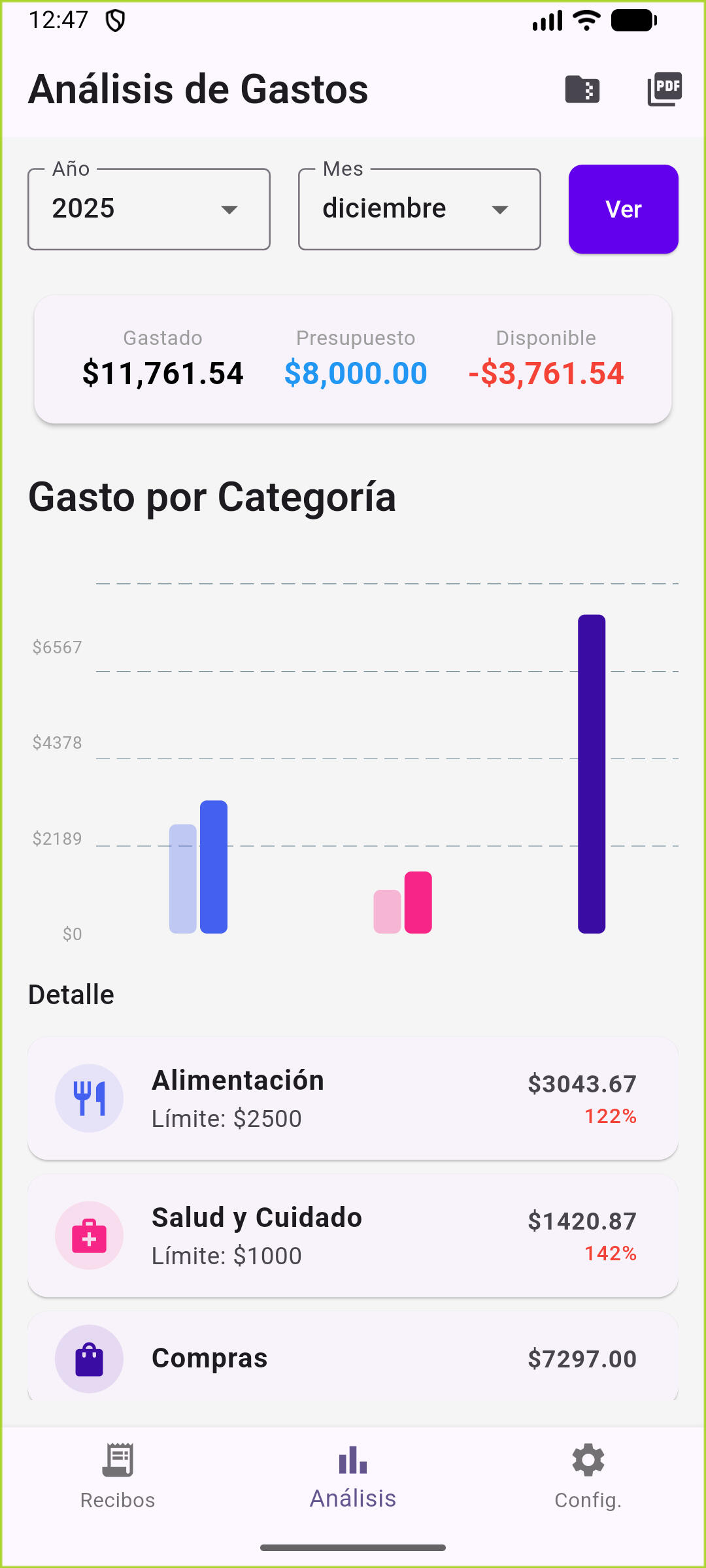Open the Año dropdown showing 2025
This screenshot has height=1568, width=706.
pyautogui.click(x=149, y=209)
